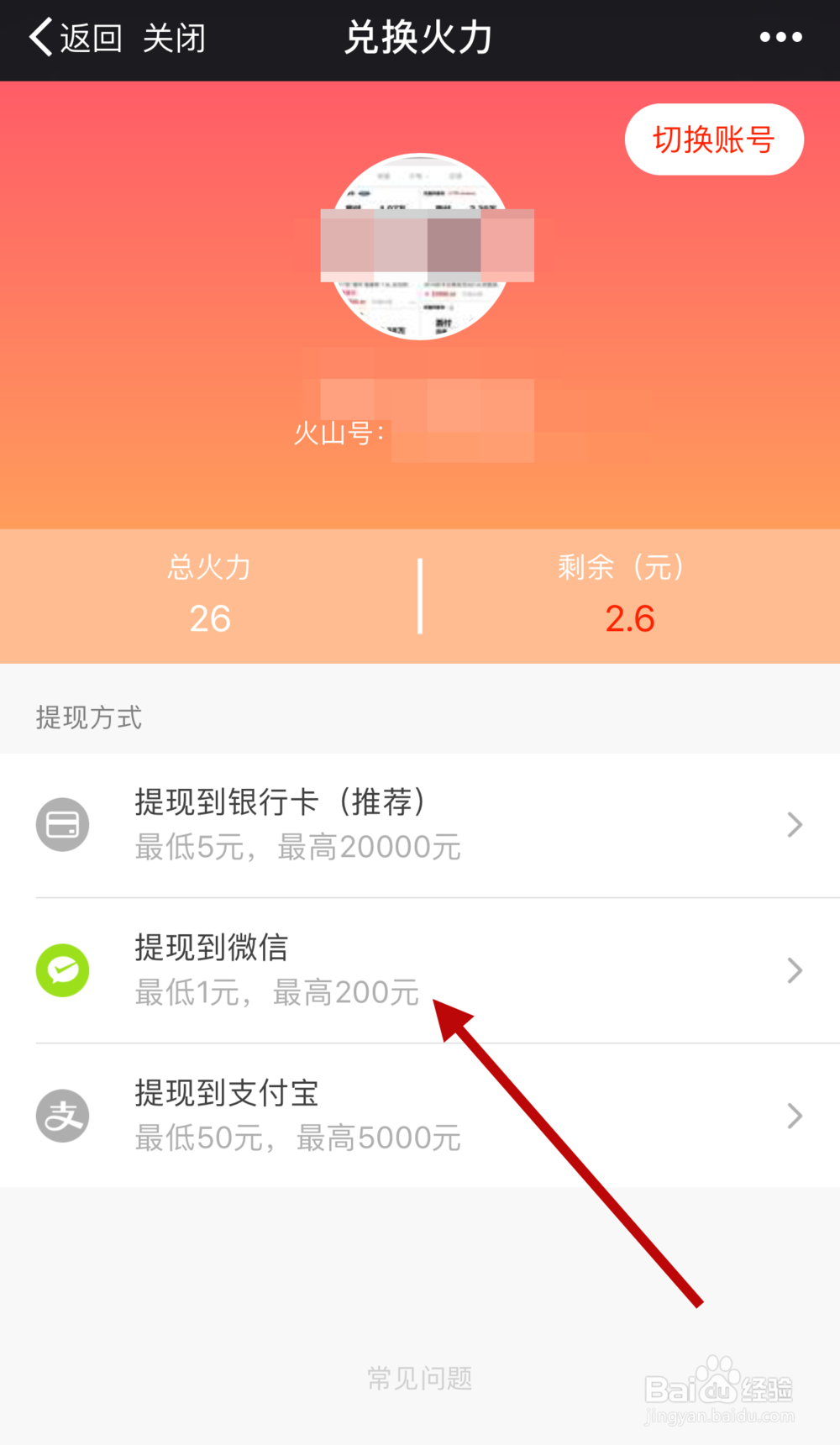Image resolution: width=840 pixels, height=1445 pixels.
Task: Click the user avatar picture
Action: click(420, 247)
